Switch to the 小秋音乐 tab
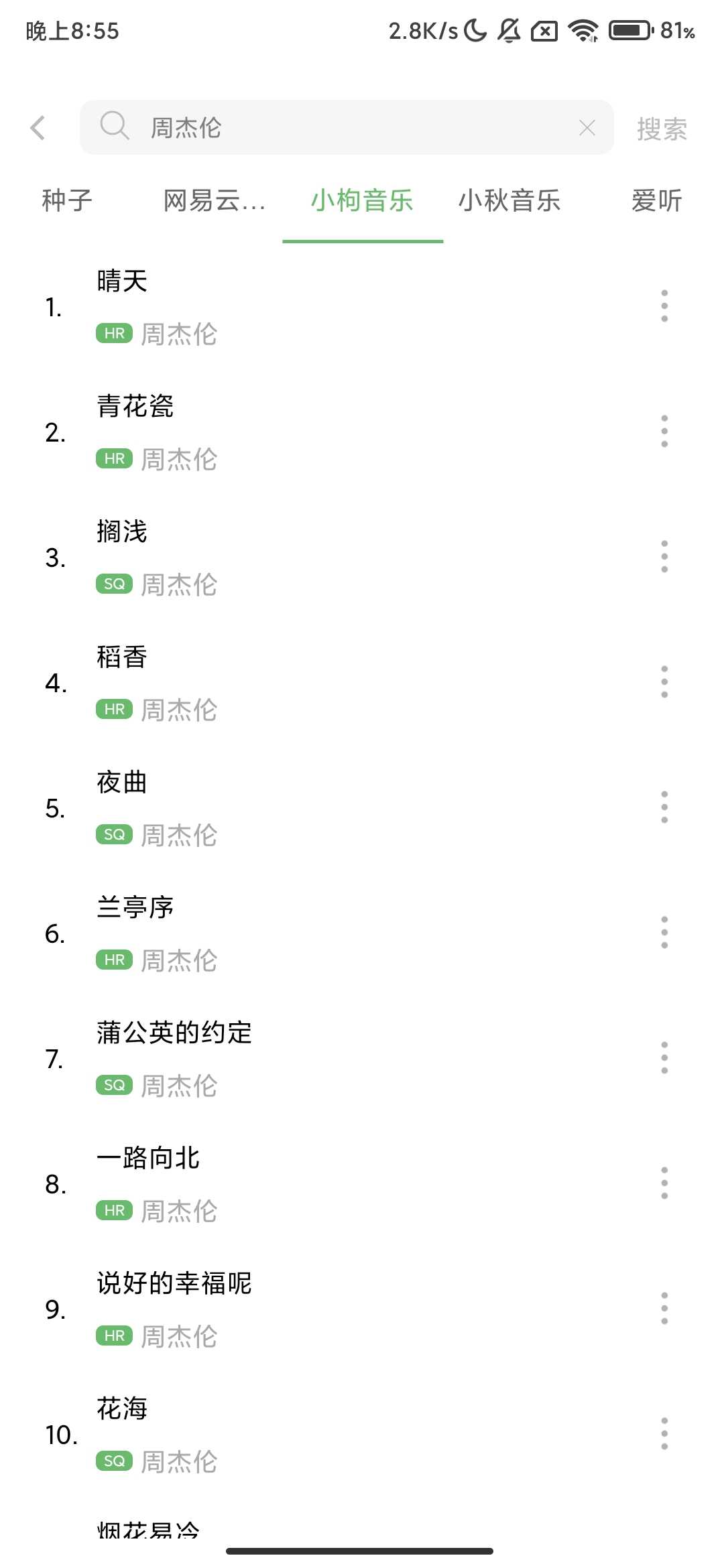Screen dimensions: 724x1568 [x=509, y=200]
